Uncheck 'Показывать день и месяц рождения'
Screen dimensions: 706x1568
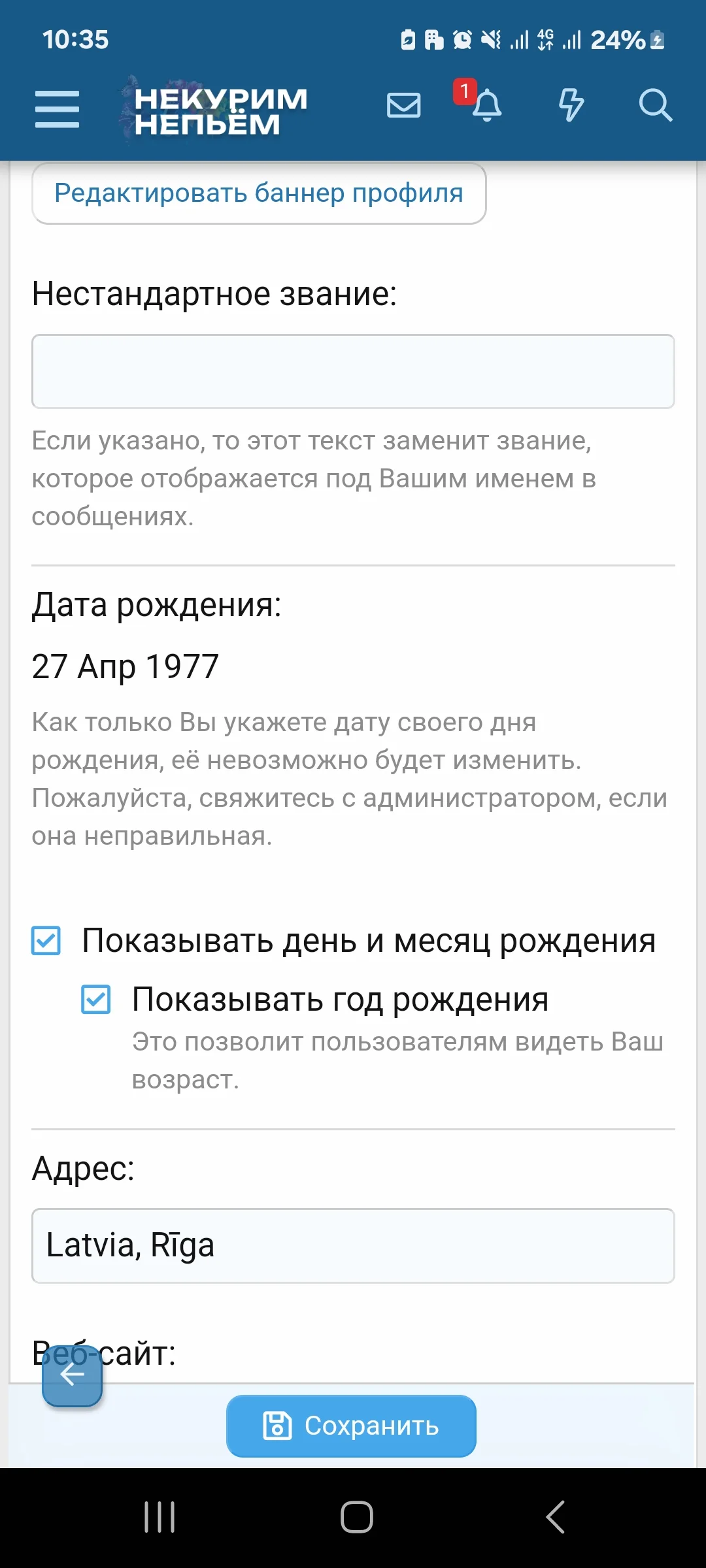[x=44, y=941]
